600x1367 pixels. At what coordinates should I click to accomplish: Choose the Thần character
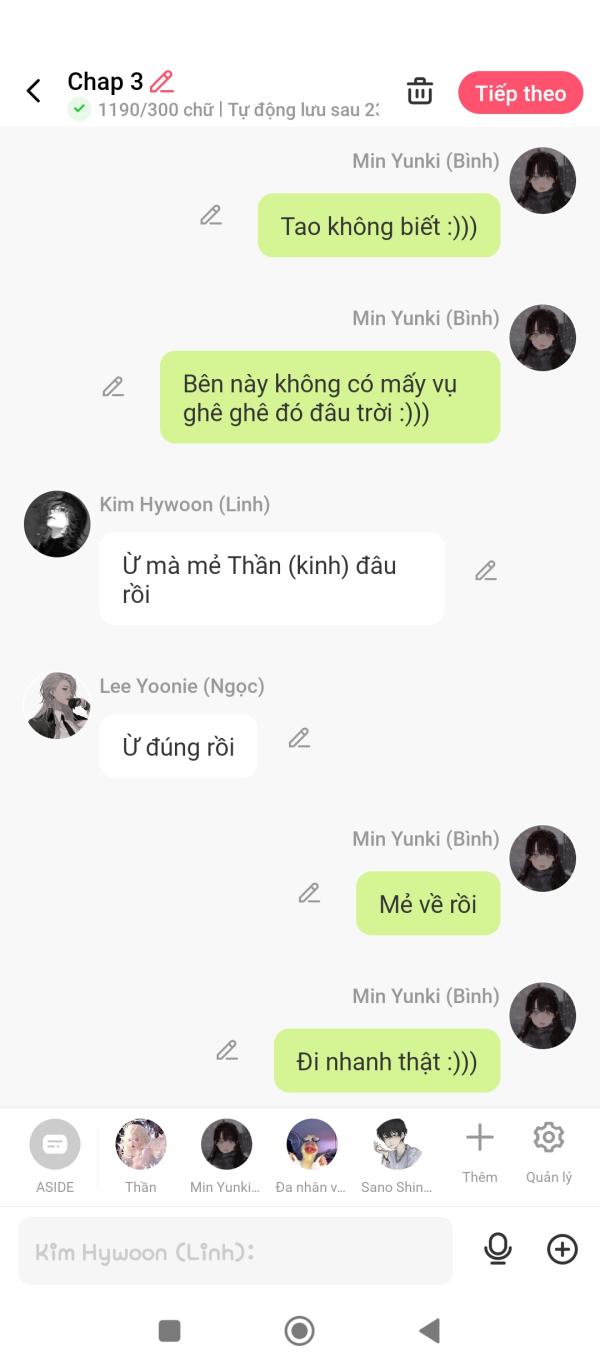(141, 1156)
